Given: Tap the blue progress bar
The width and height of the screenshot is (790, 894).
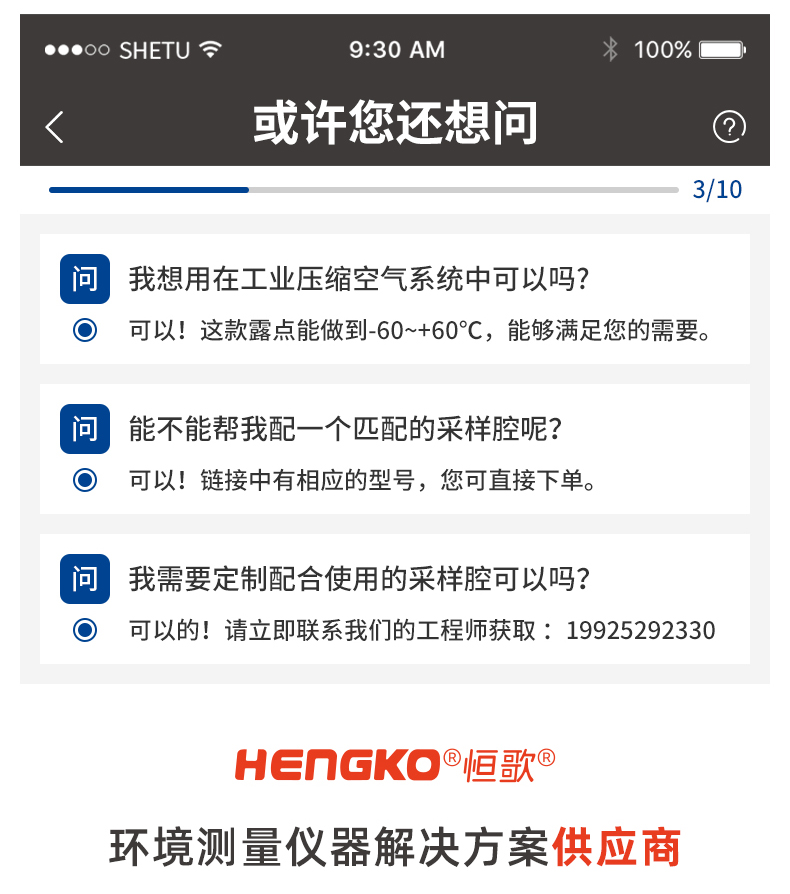Looking at the screenshot, I should point(148,189).
